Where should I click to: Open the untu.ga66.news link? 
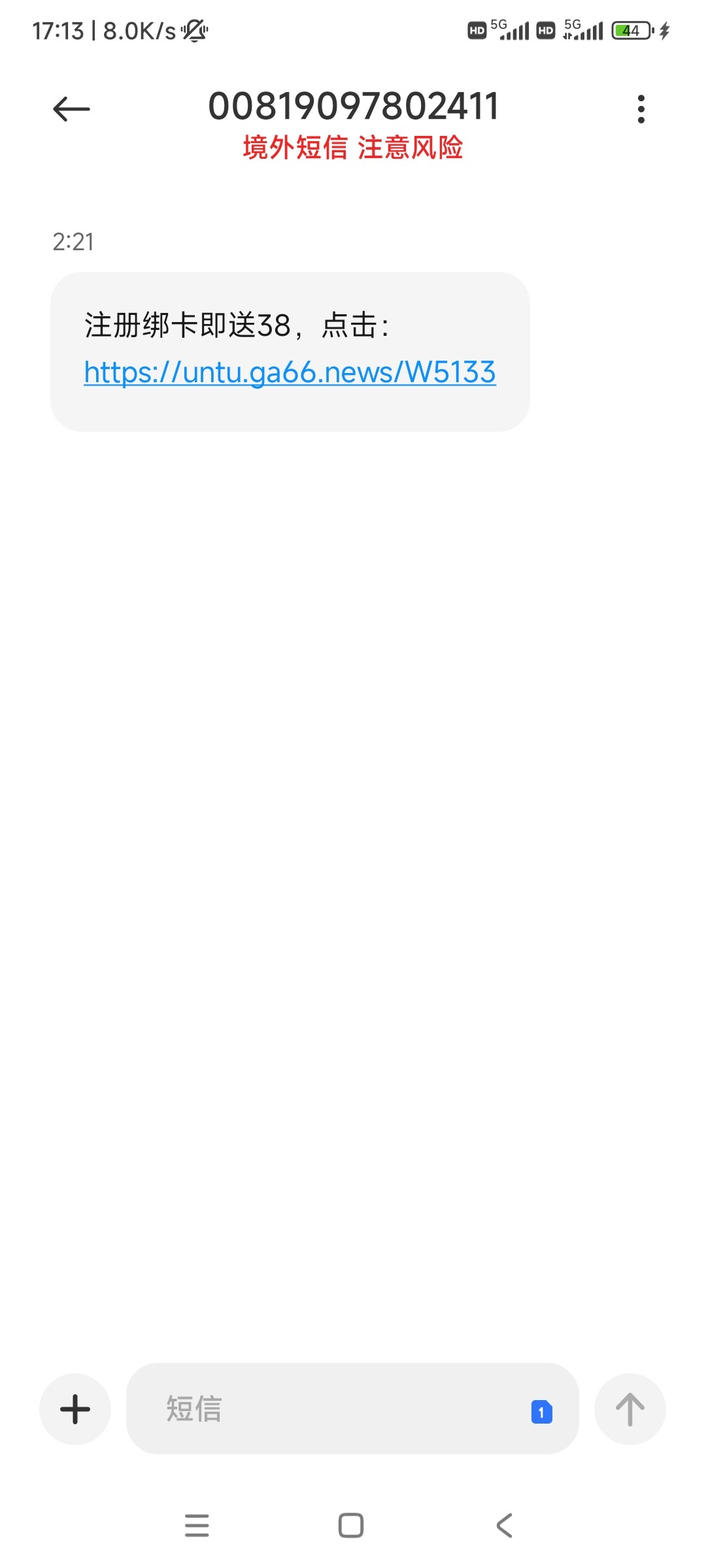click(x=290, y=372)
